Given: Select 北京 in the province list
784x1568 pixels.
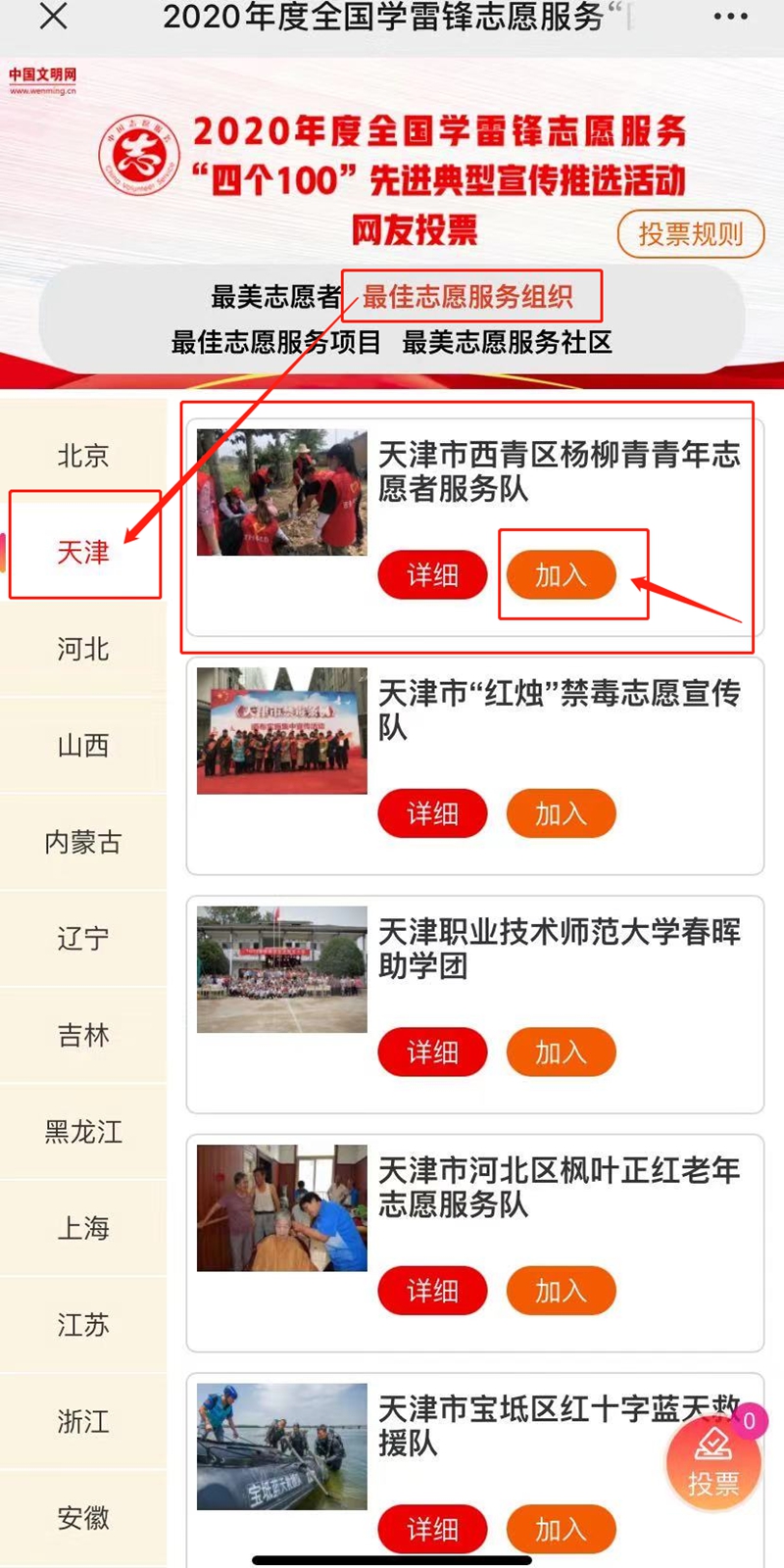Looking at the screenshot, I should click(x=83, y=456).
